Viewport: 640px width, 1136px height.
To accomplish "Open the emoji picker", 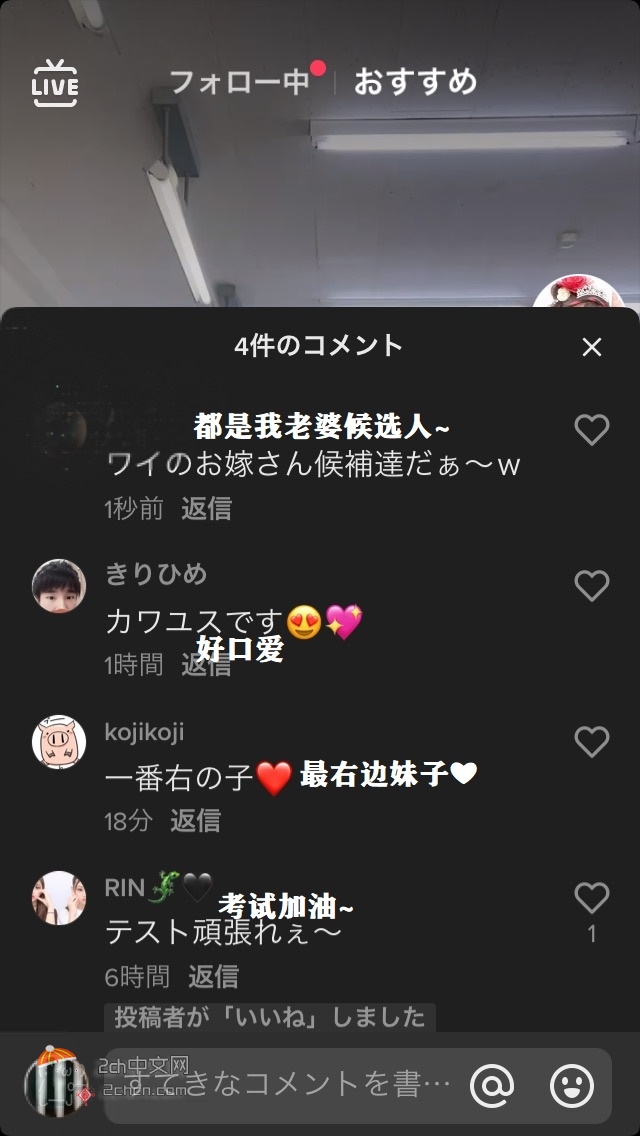I will (572, 1085).
